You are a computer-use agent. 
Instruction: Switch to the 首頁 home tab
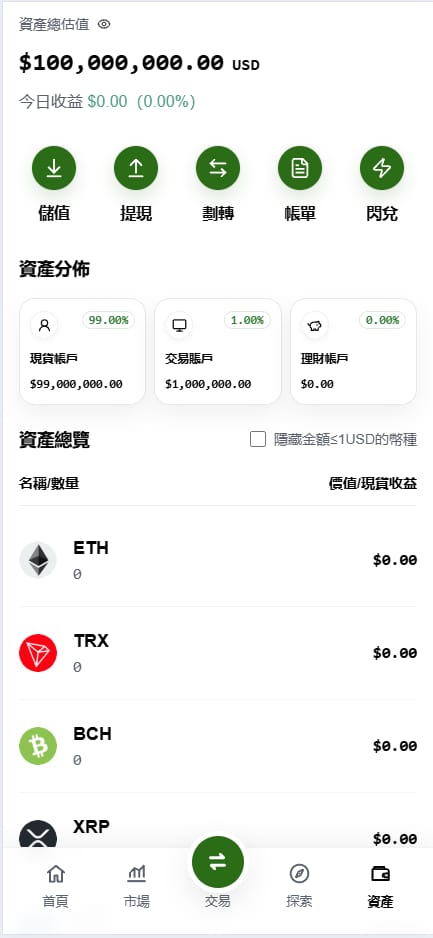tap(56, 886)
